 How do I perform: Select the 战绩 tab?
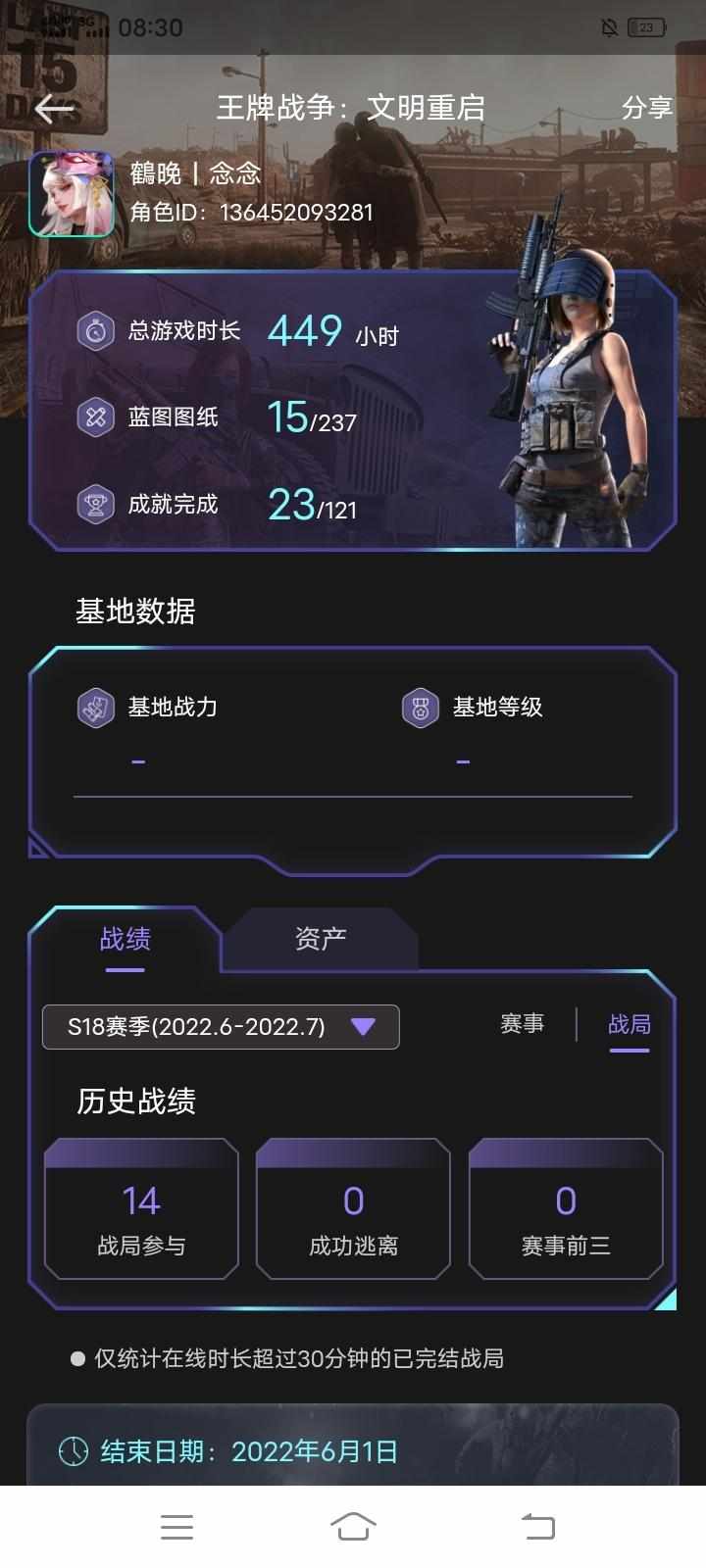pos(126,939)
